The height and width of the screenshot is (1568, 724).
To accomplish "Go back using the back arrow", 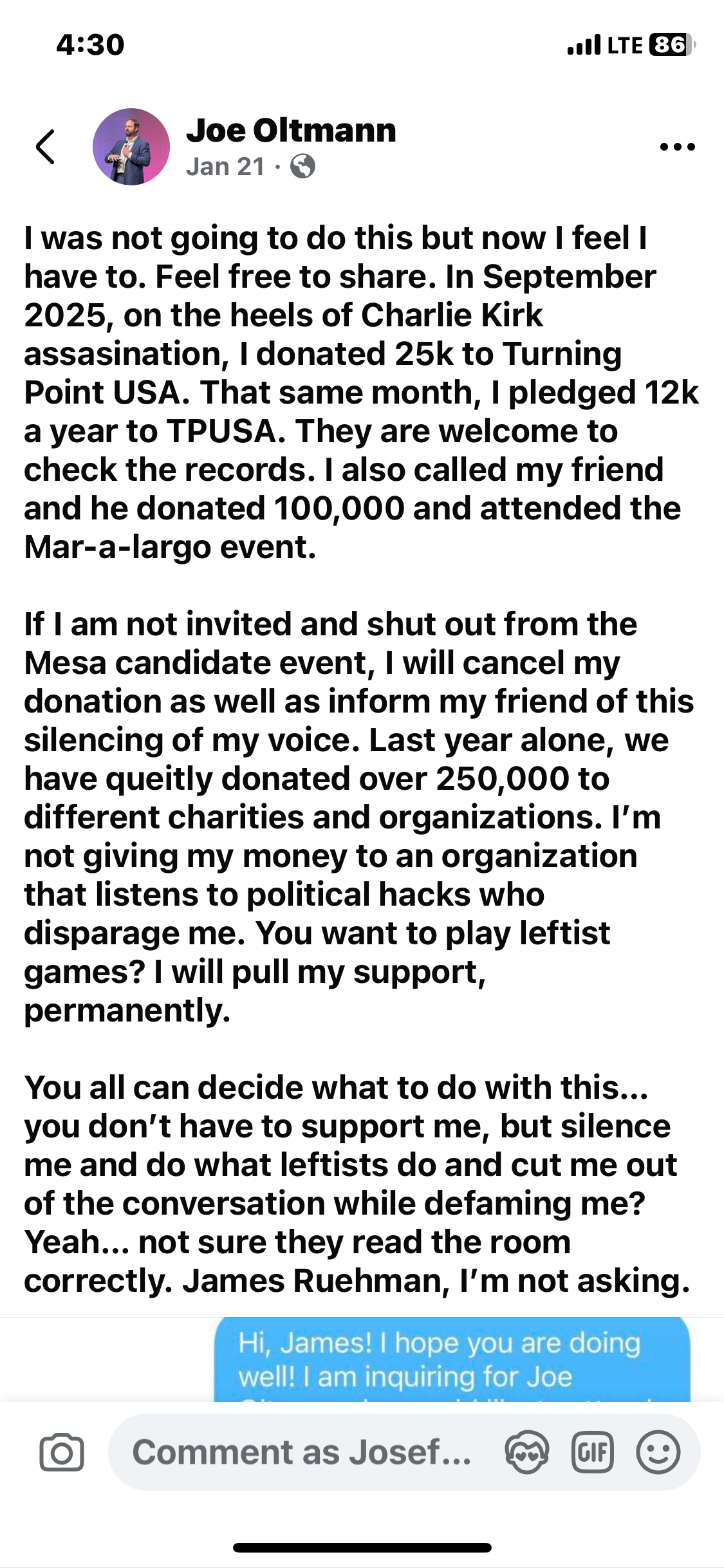I will click(x=46, y=147).
